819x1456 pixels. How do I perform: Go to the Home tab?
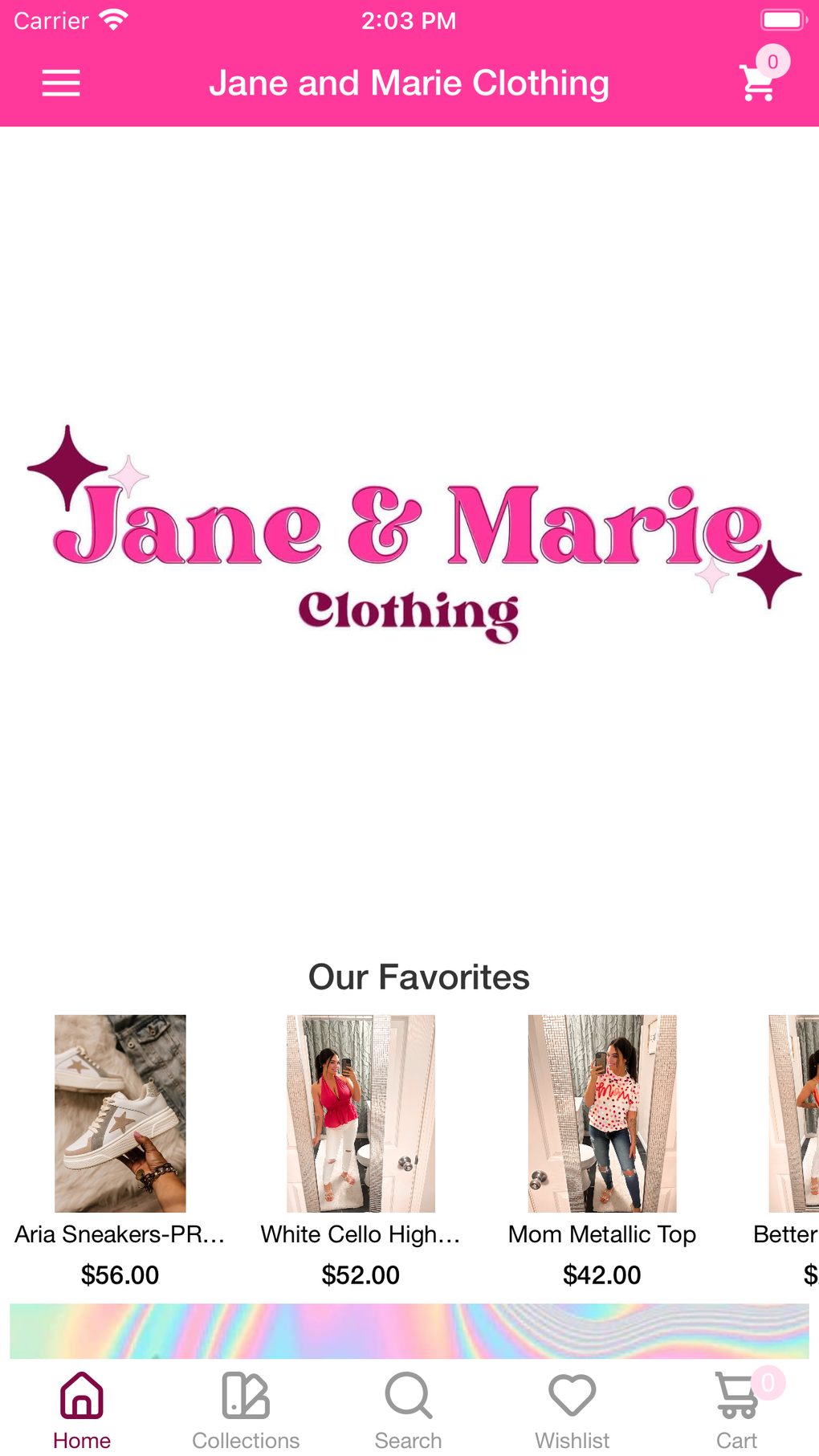pos(82,1410)
